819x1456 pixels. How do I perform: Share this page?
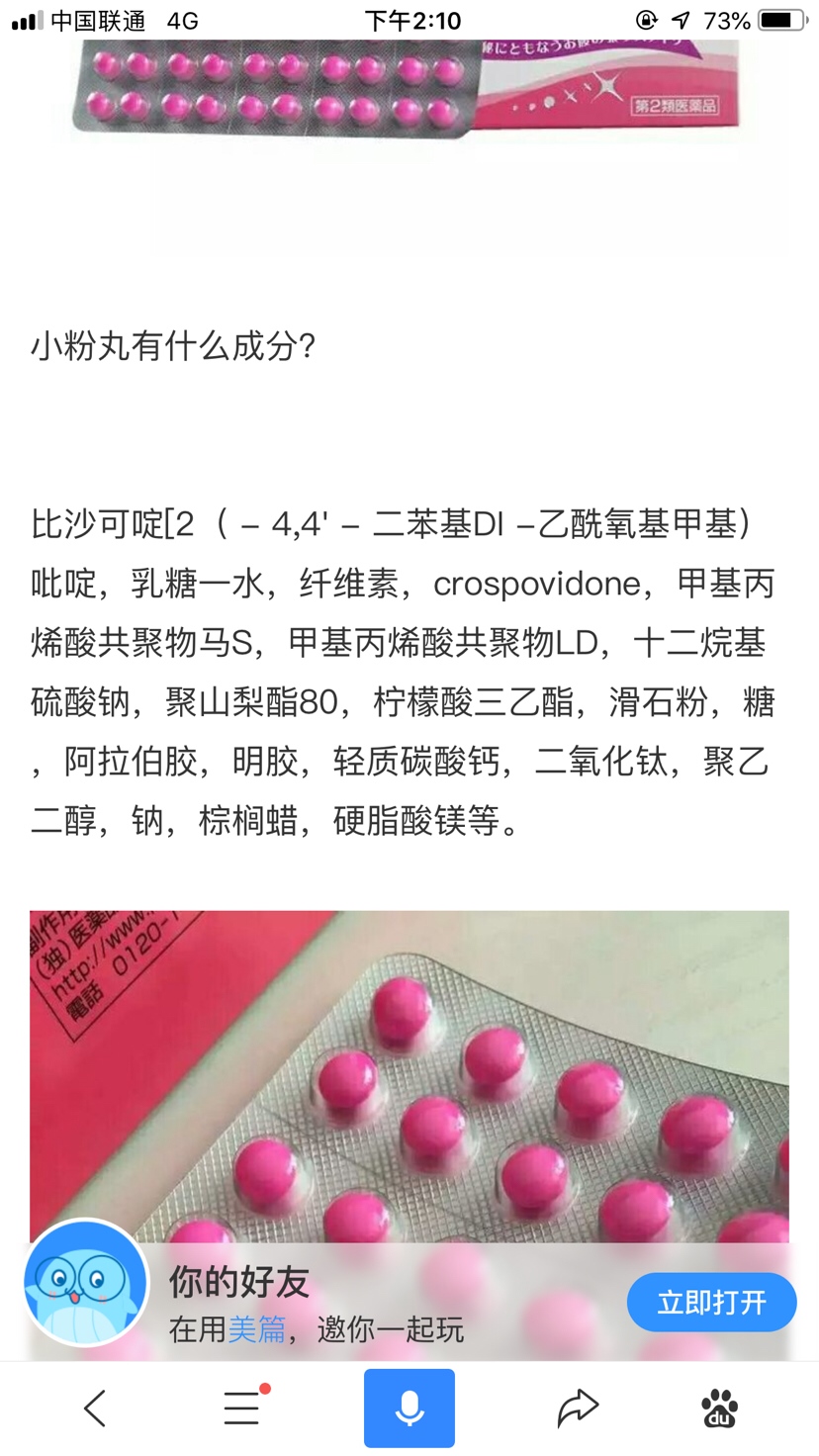coord(578,1408)
